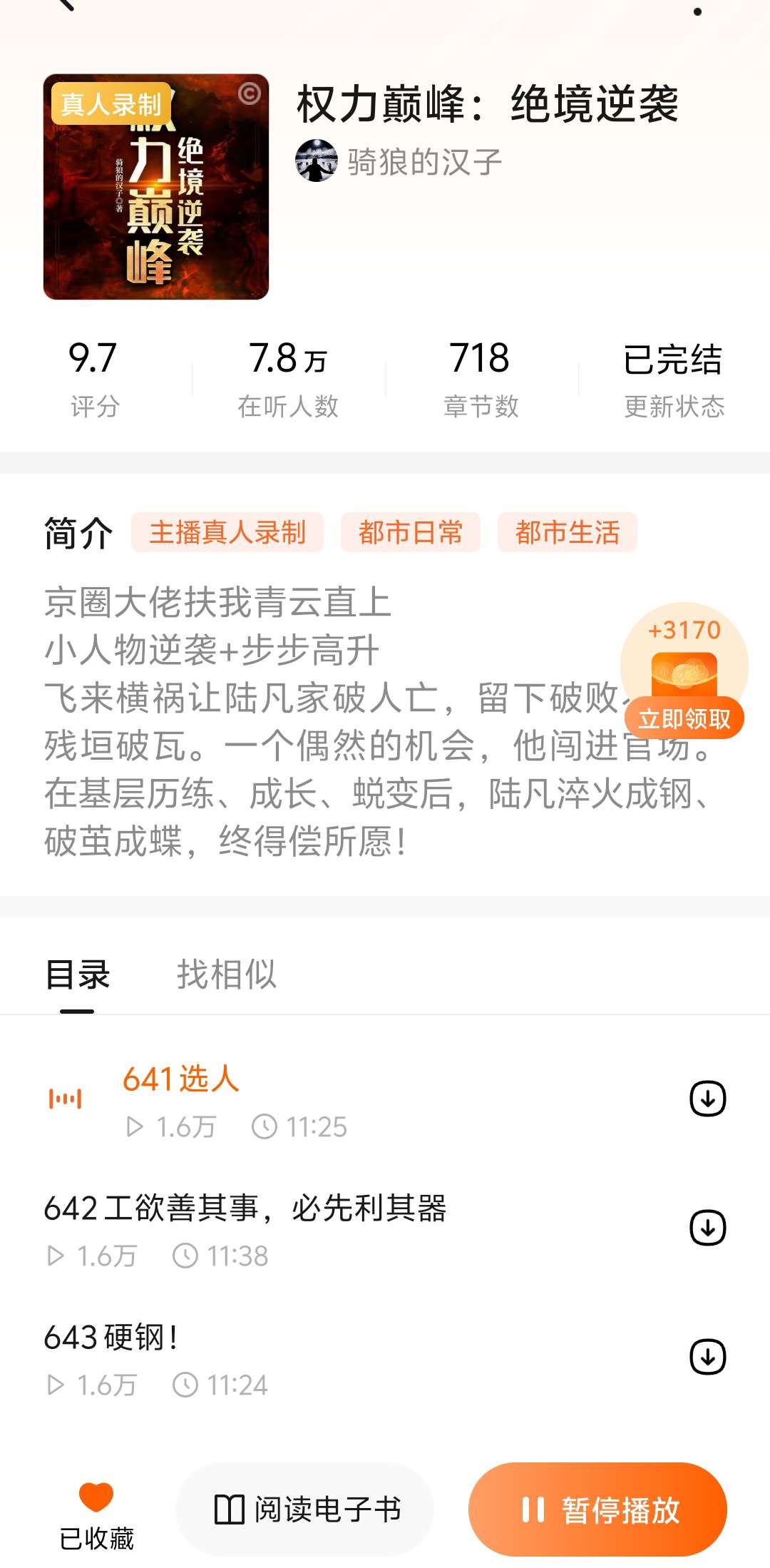This screenshot has width=770, height=1568.
Task: Select the 都市生活 tag
Action: (568, 532)
